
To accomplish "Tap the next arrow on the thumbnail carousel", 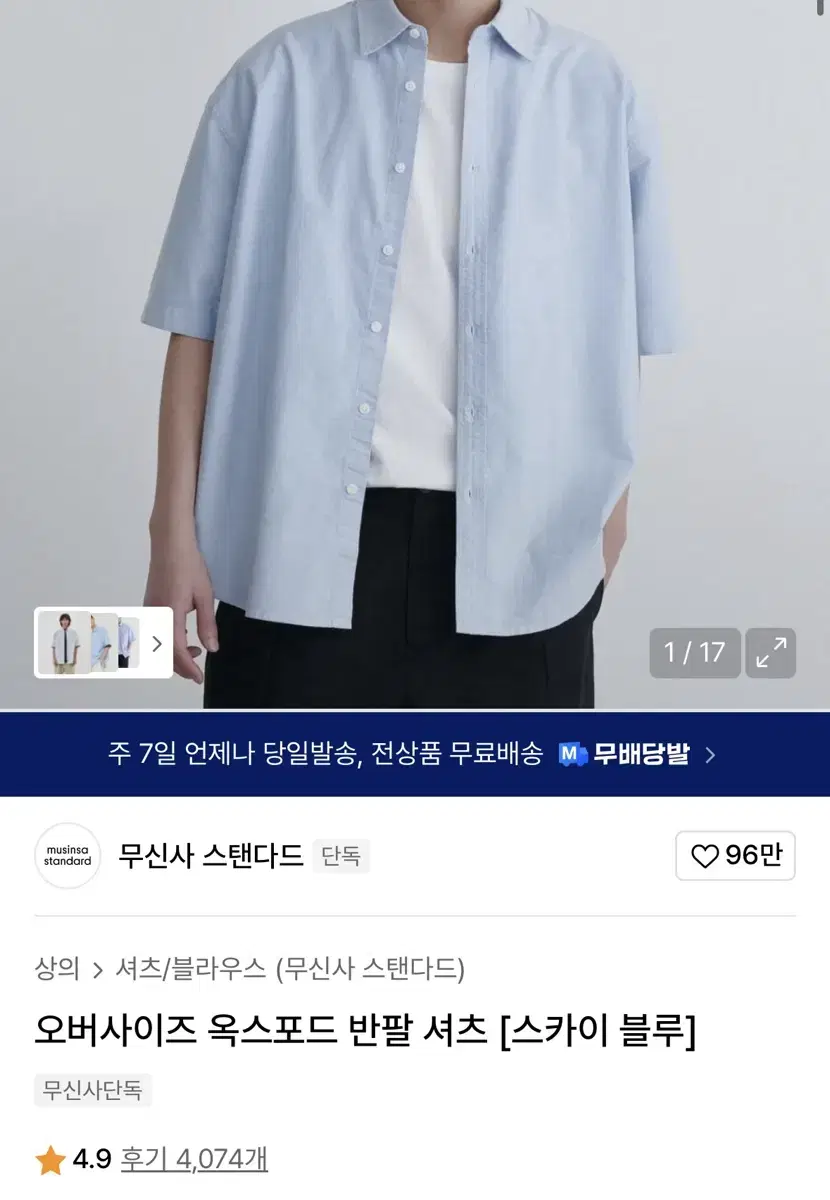I will point(157,645).
